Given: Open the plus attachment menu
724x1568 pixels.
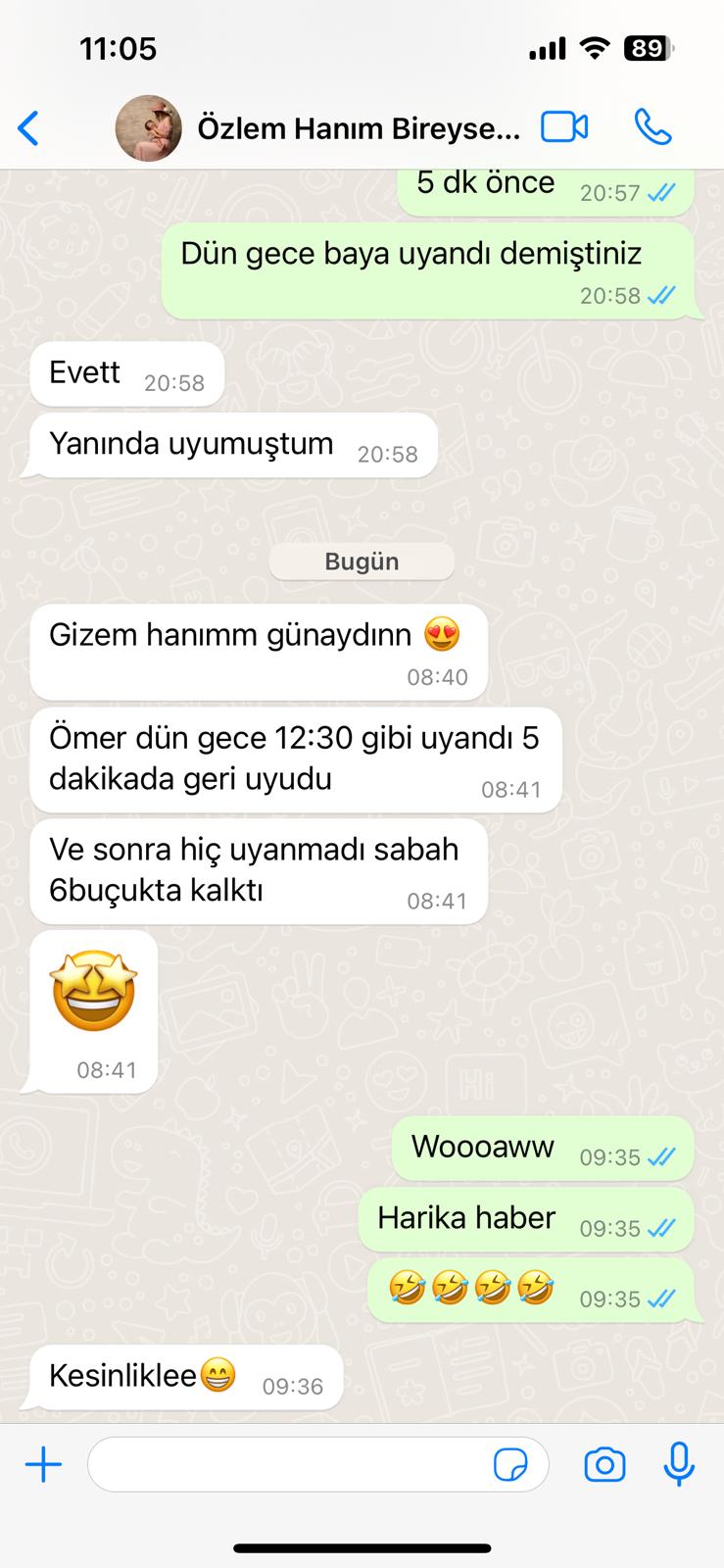Looking at the screenshot, I should pyautogui.click(x=43, y=1465).
